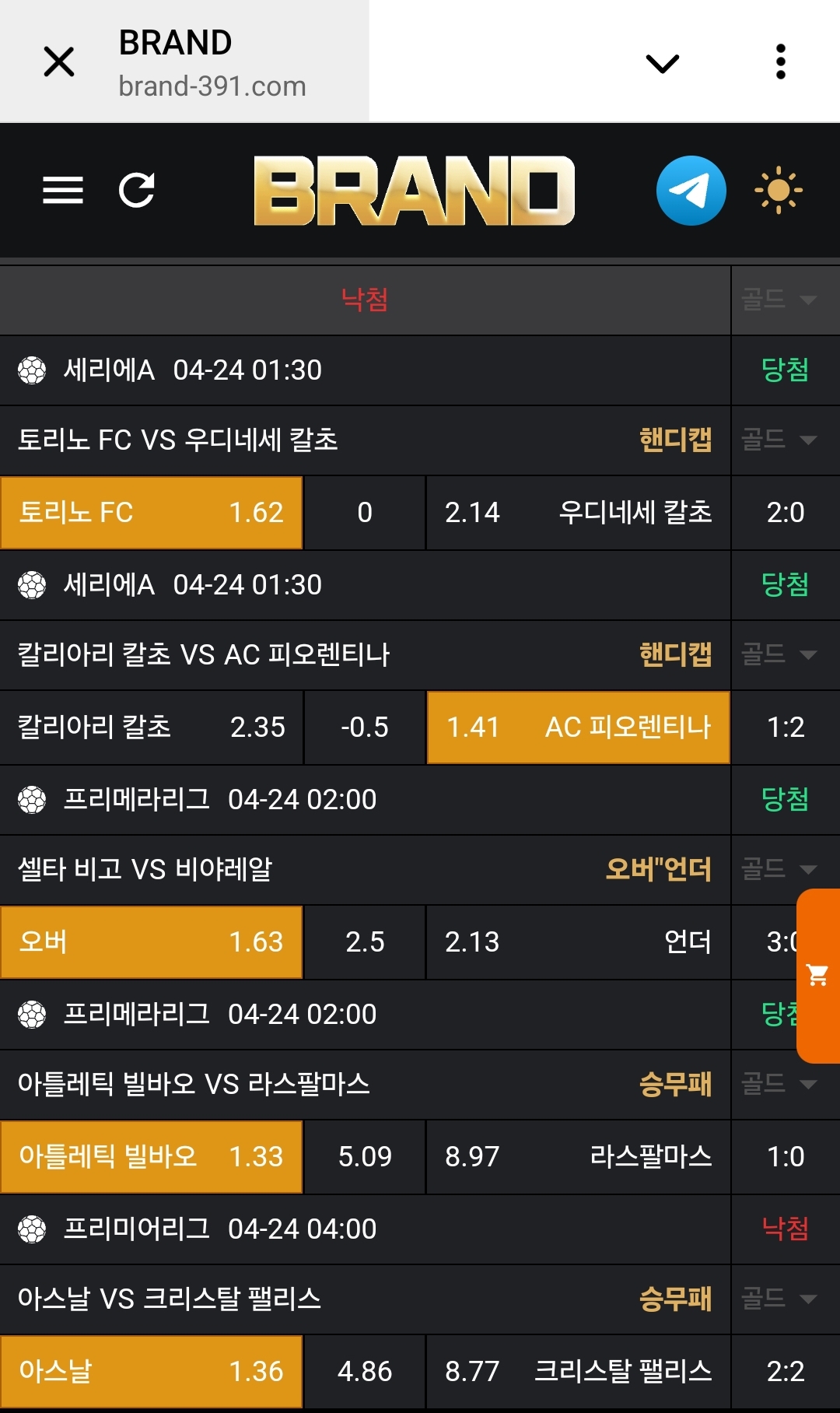Viewport: 840px width, 1413px height.
Task: Tap the 오버 1.63 odds cell
Action: point(152,942)
